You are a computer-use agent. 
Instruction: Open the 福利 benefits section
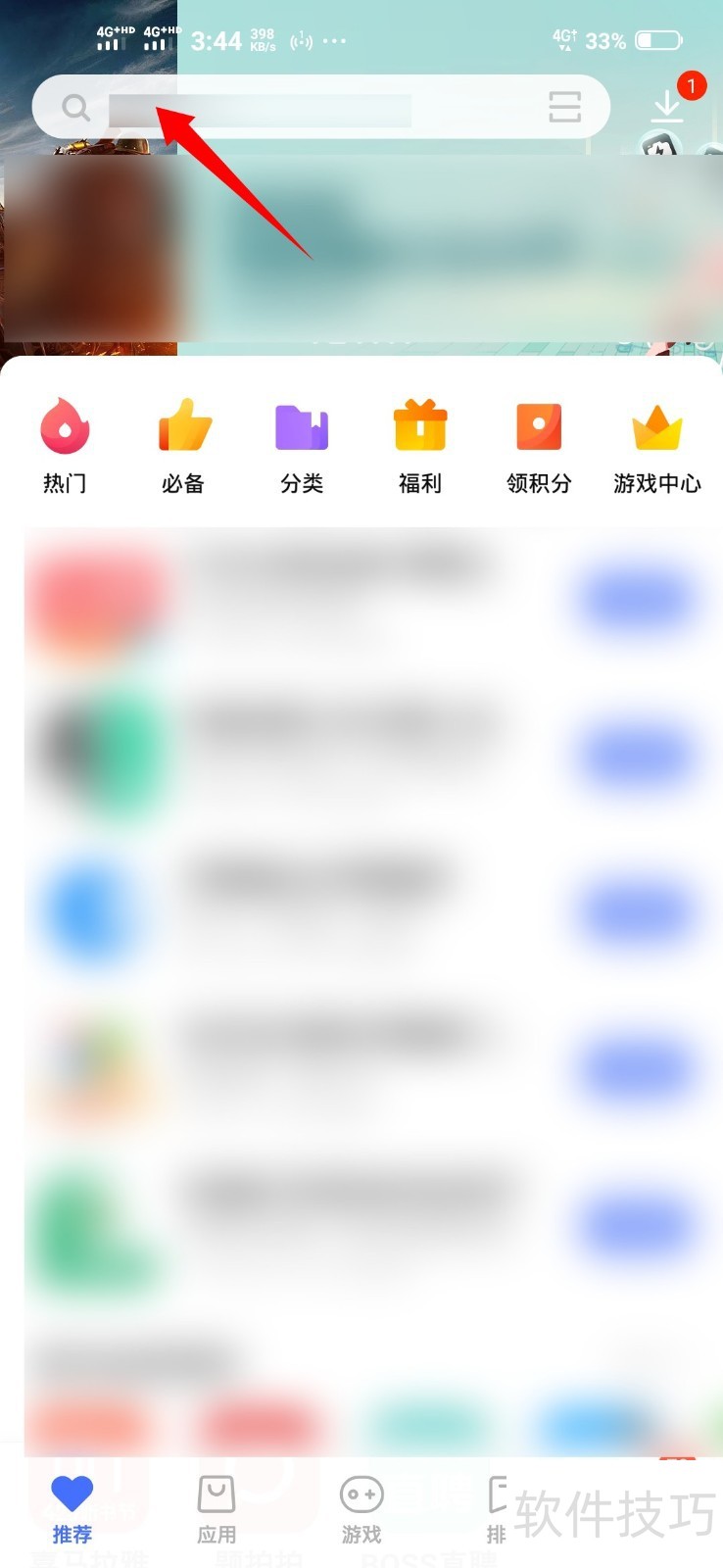click(420, 445)
